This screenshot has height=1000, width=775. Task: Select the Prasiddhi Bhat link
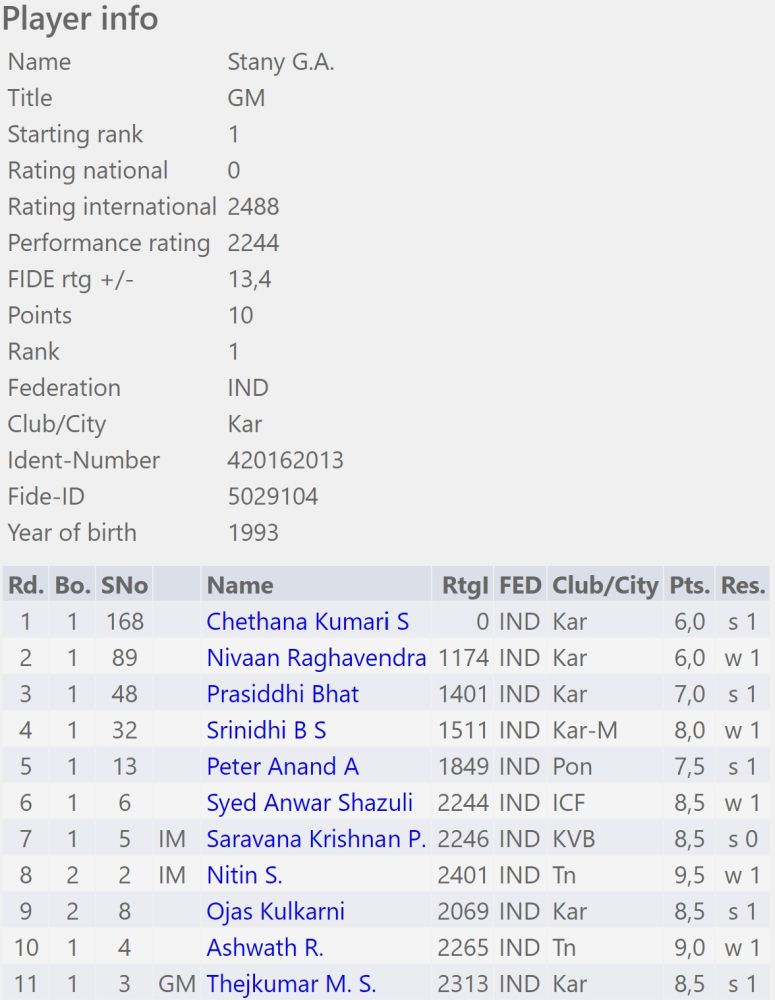pos(282,694)
